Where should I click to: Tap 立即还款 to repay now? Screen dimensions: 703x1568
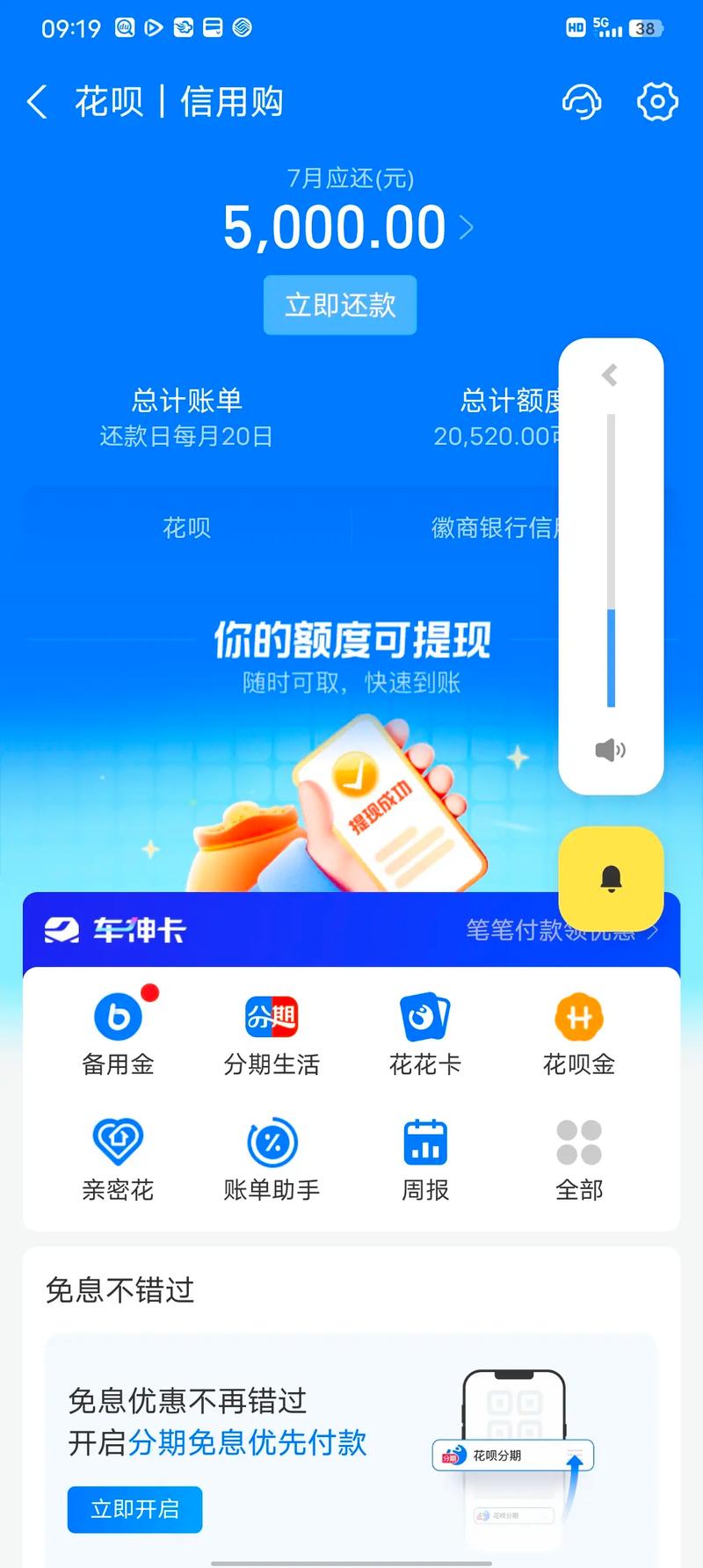(x=339, y=305)
